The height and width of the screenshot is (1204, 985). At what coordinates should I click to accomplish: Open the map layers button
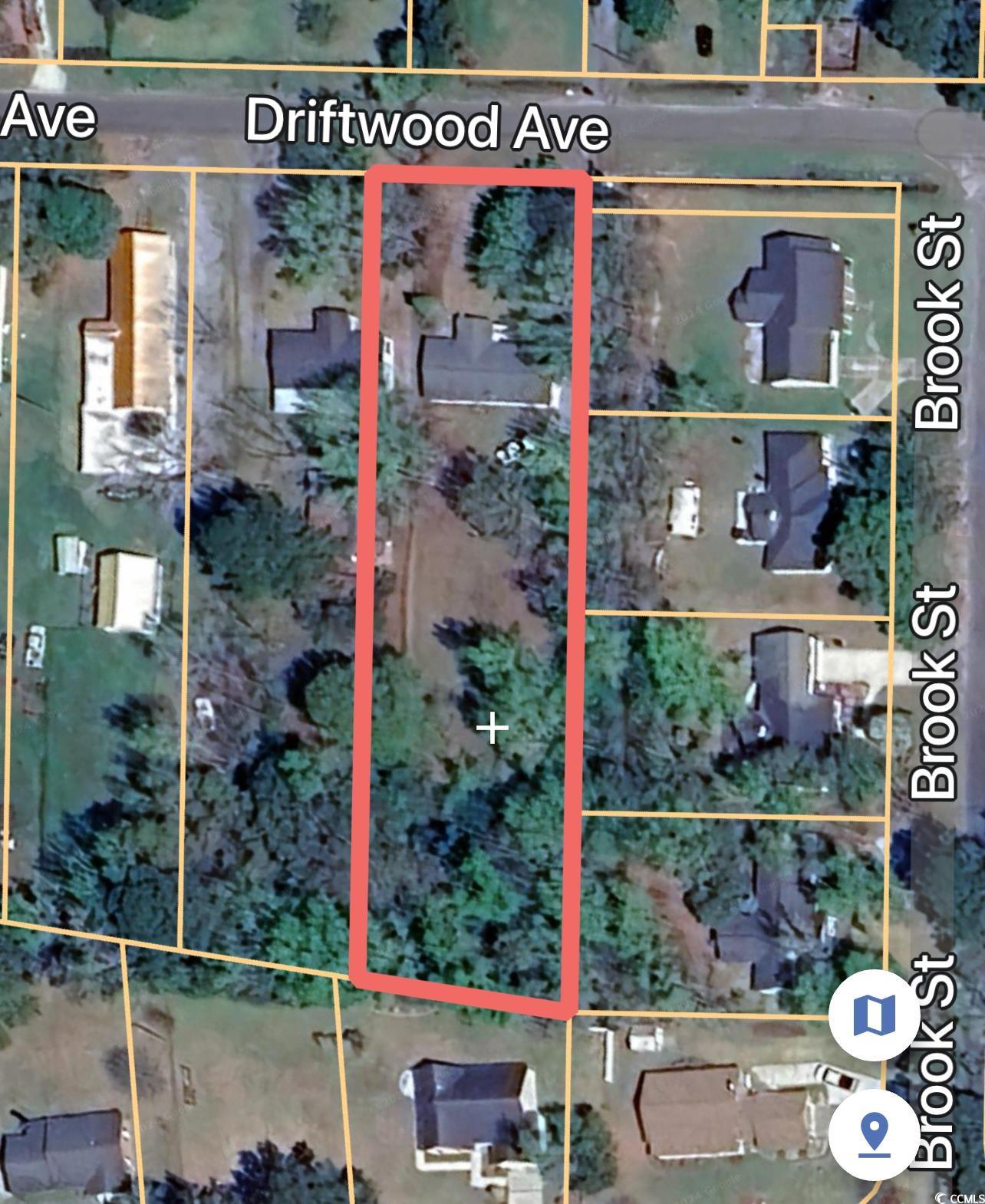coord(874,1015)
